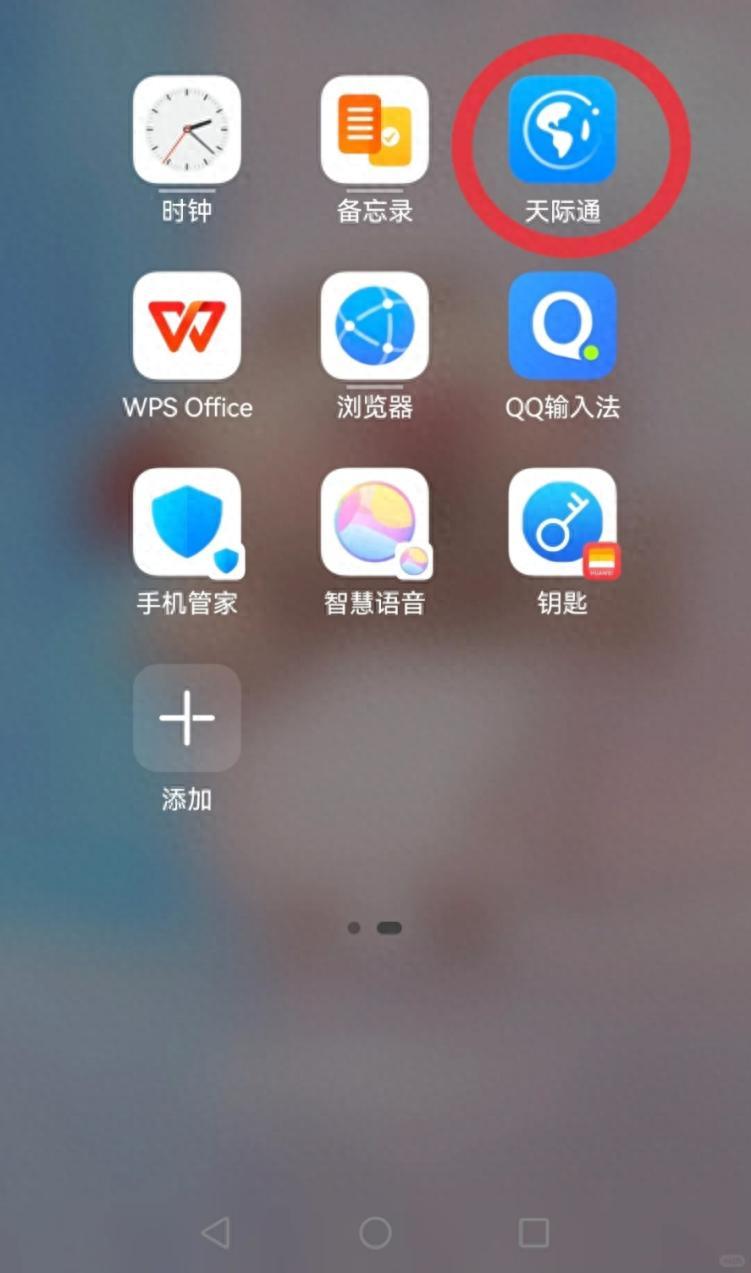
Task: Show recent apps
Action: point(534,1232)
